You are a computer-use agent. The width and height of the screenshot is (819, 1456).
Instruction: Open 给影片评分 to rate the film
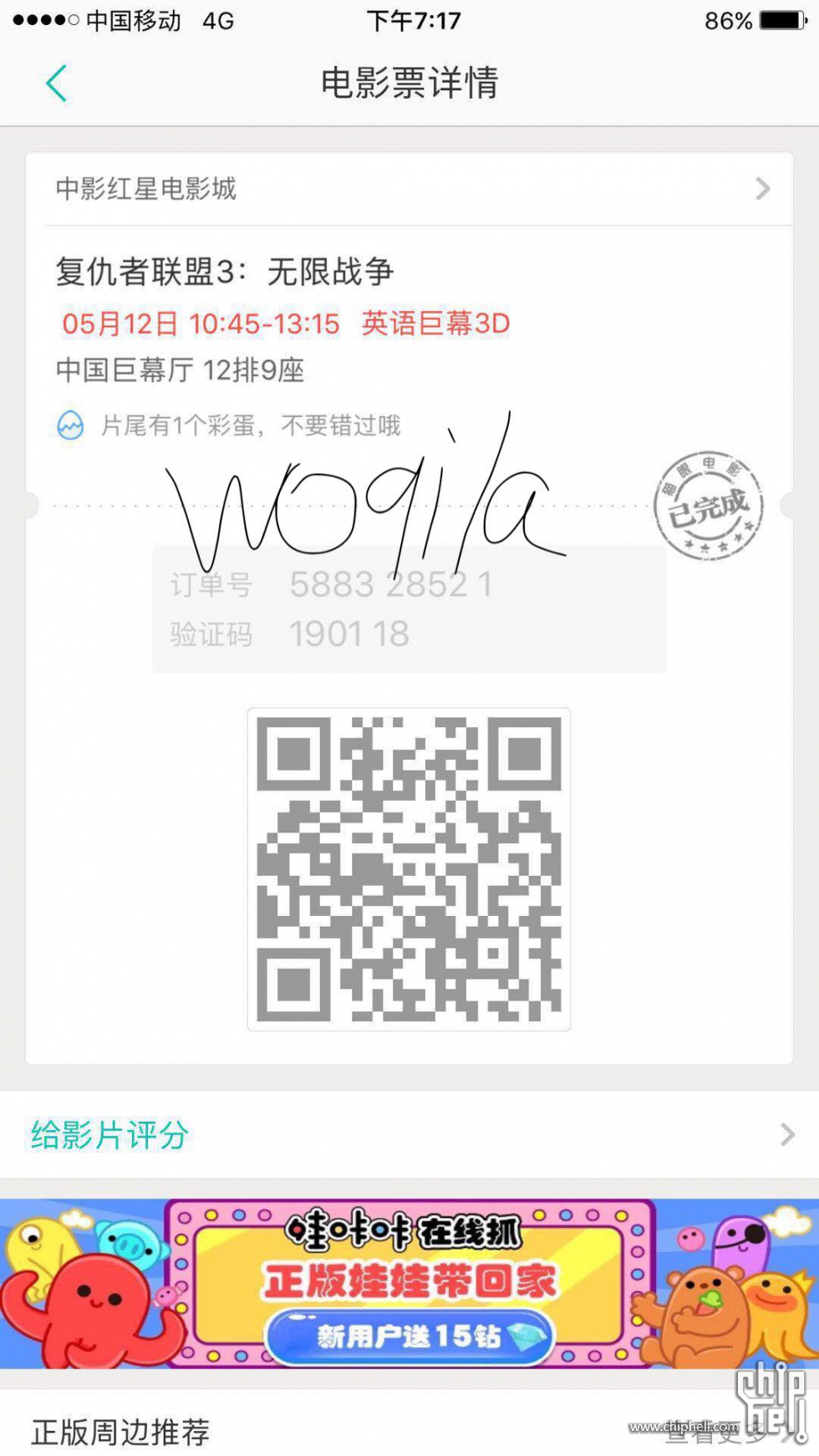pos(409,1135)
